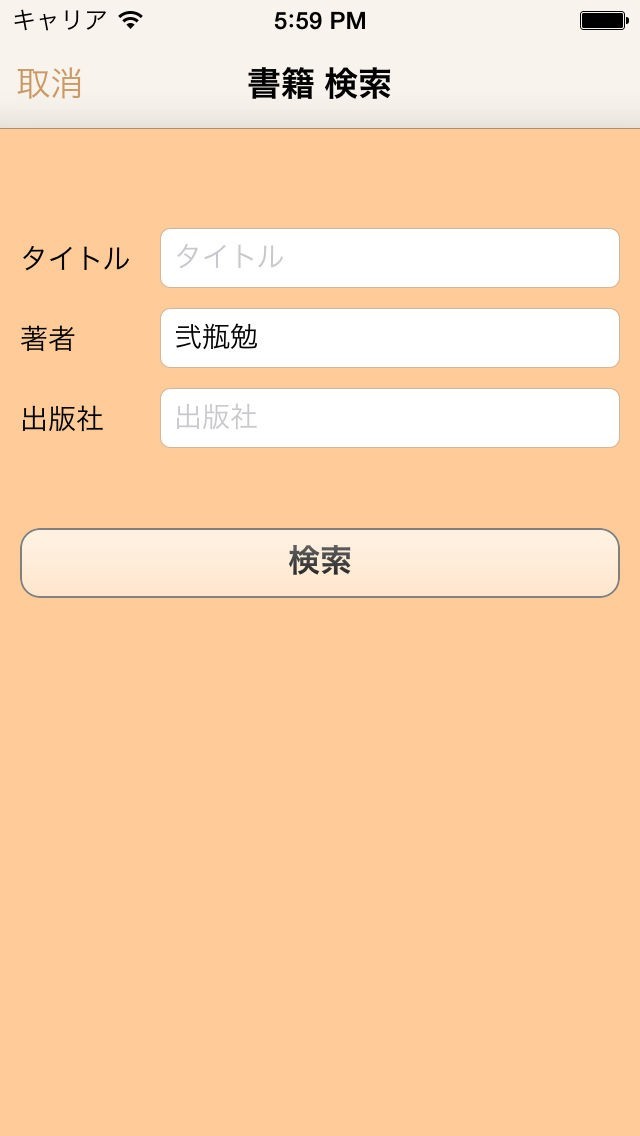Image resolution: width=640 pixels, height=1136 pixels.
Task: Start the search with the 検索 button
Action: click(x=320, y=562)
